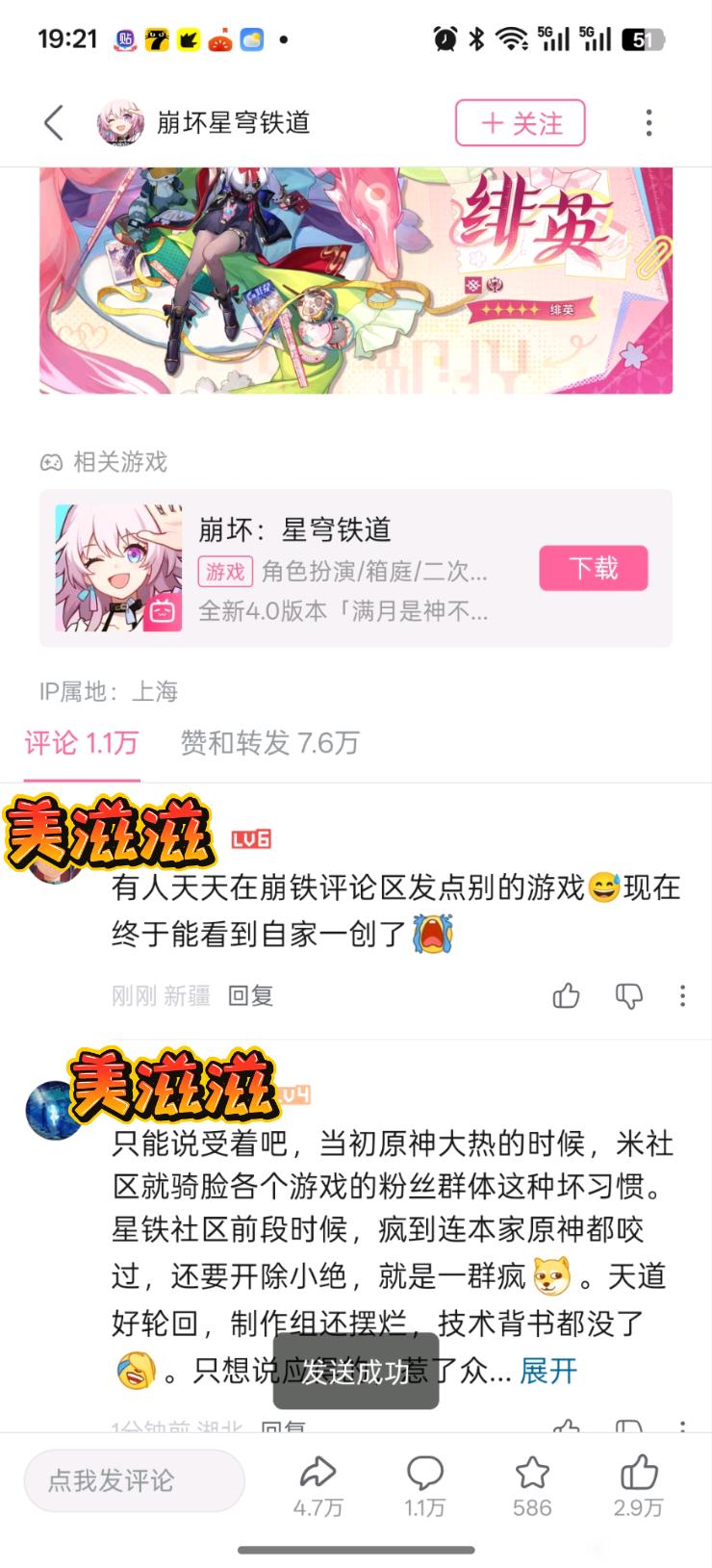This screenshot has width=712, height=1568.
Task: Open the 绯英 banner image
Action: (356, 280)
